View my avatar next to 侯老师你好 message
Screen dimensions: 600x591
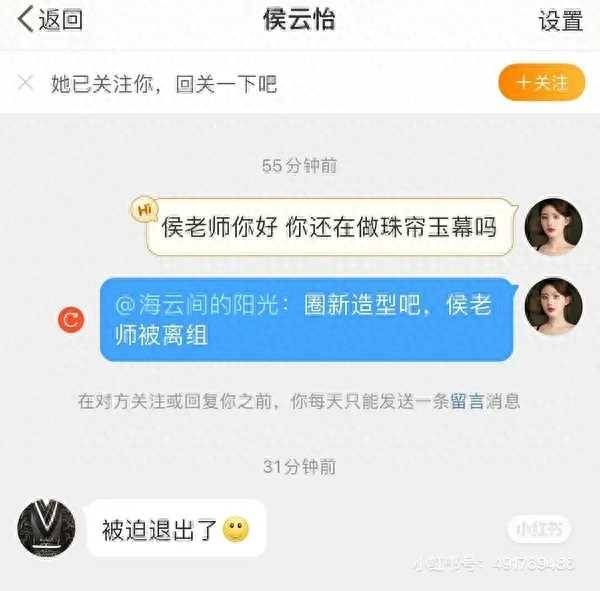[554, 226]
